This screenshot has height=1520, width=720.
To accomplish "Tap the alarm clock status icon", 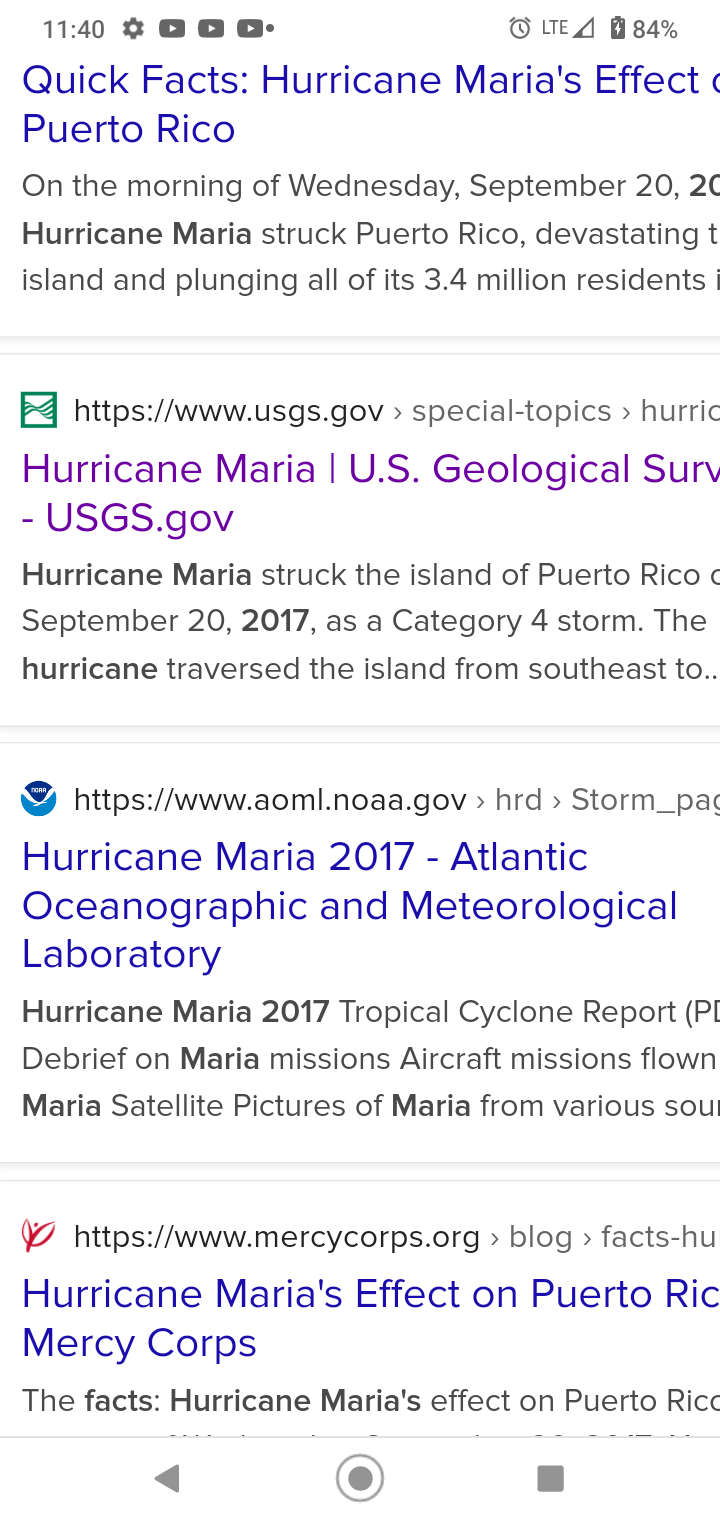I will tap(518, 28).
